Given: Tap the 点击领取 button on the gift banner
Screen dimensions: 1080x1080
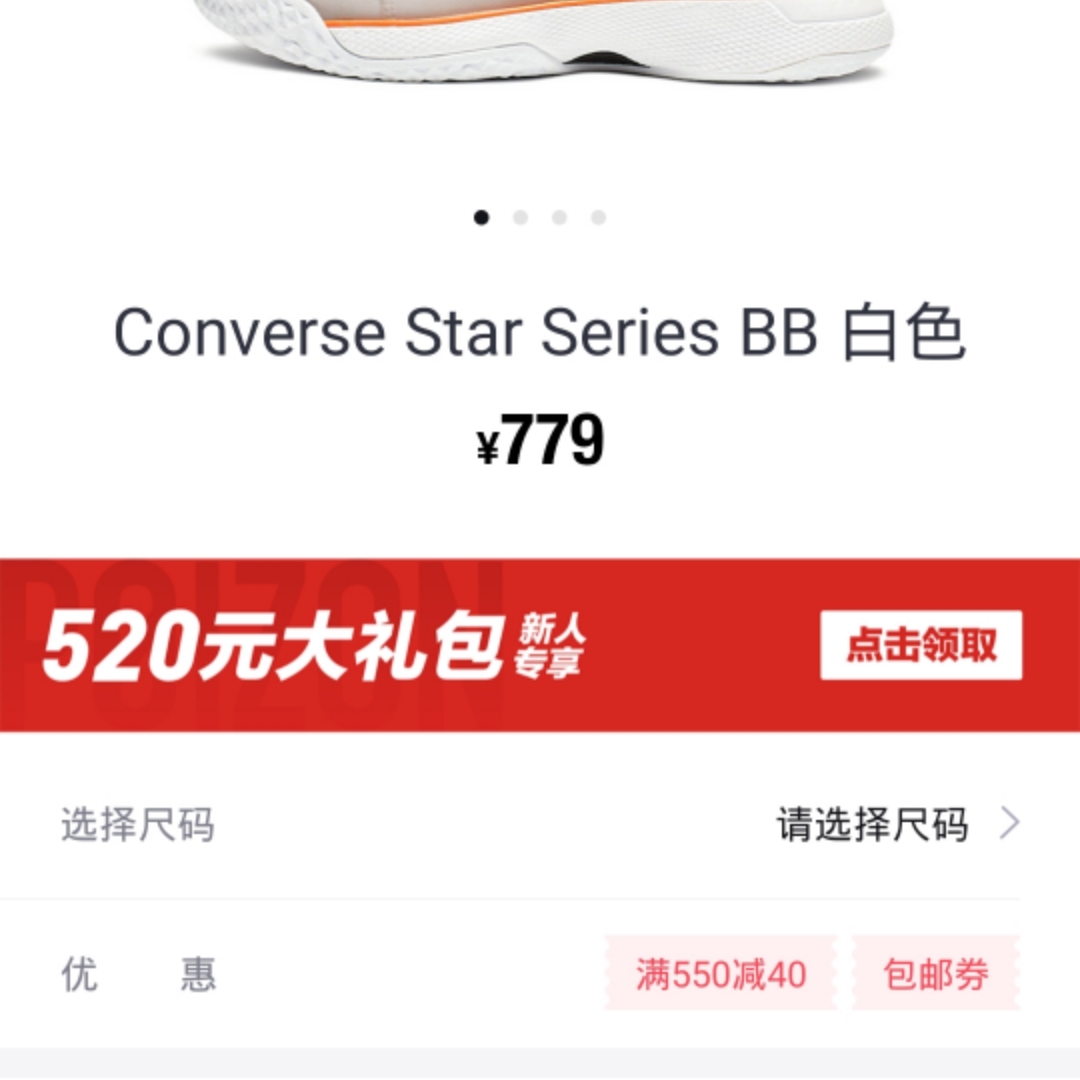Looking at the screenshot, I should [921, 646].
